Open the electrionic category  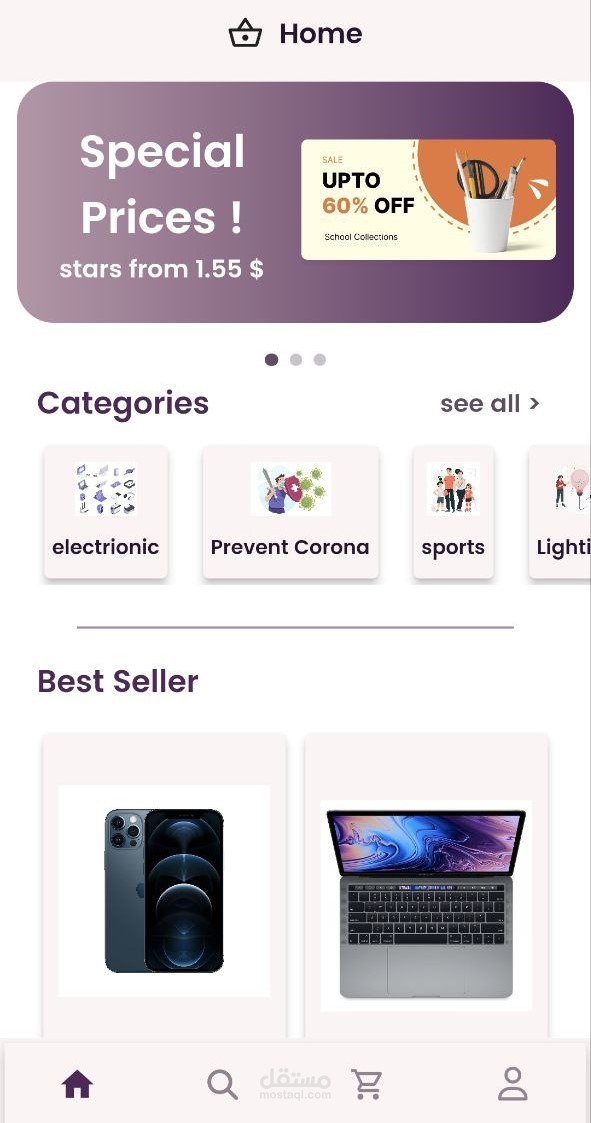point(106,511)
